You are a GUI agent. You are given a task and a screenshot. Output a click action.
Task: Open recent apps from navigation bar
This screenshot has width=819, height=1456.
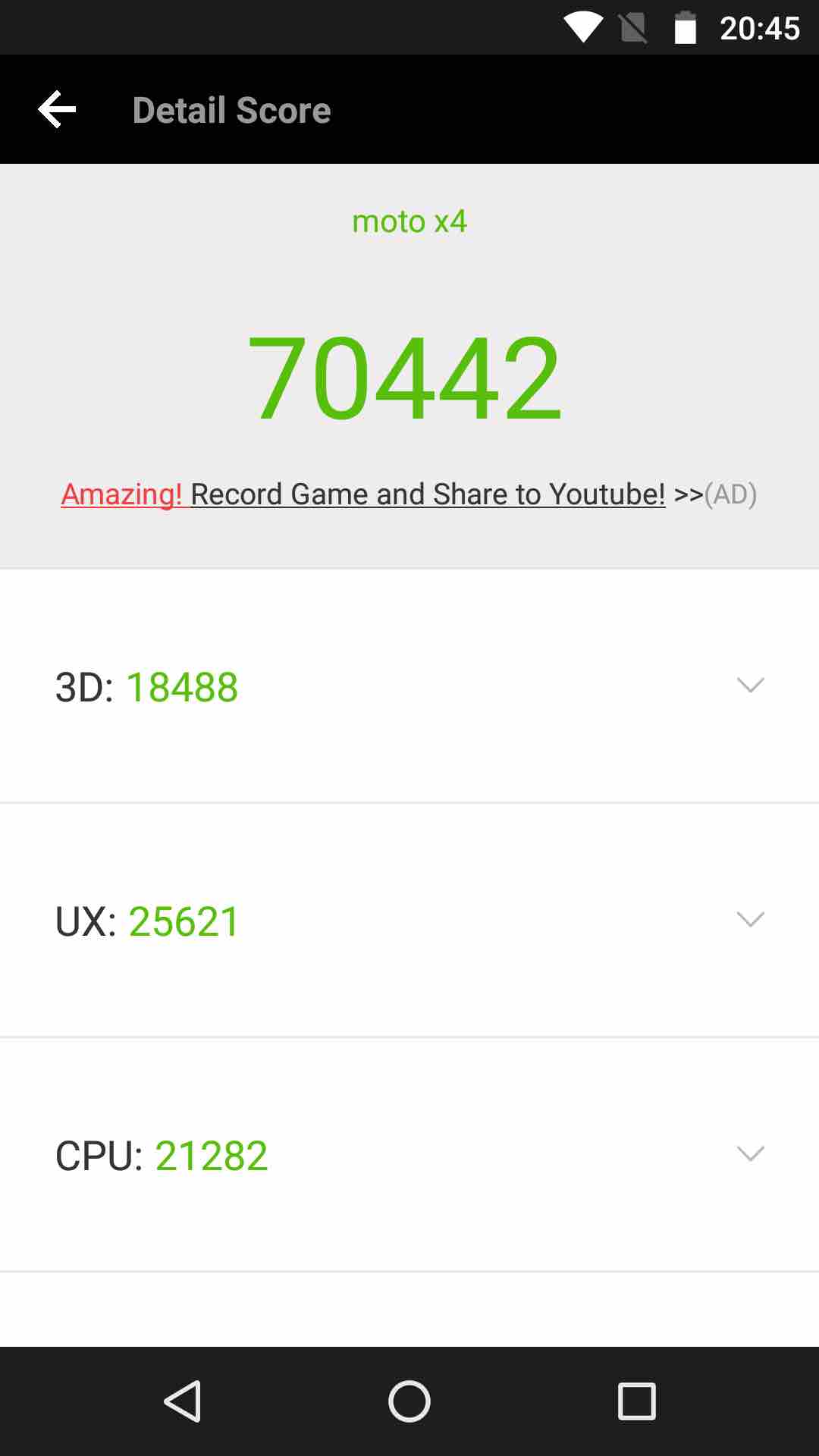coord(636,1401)
